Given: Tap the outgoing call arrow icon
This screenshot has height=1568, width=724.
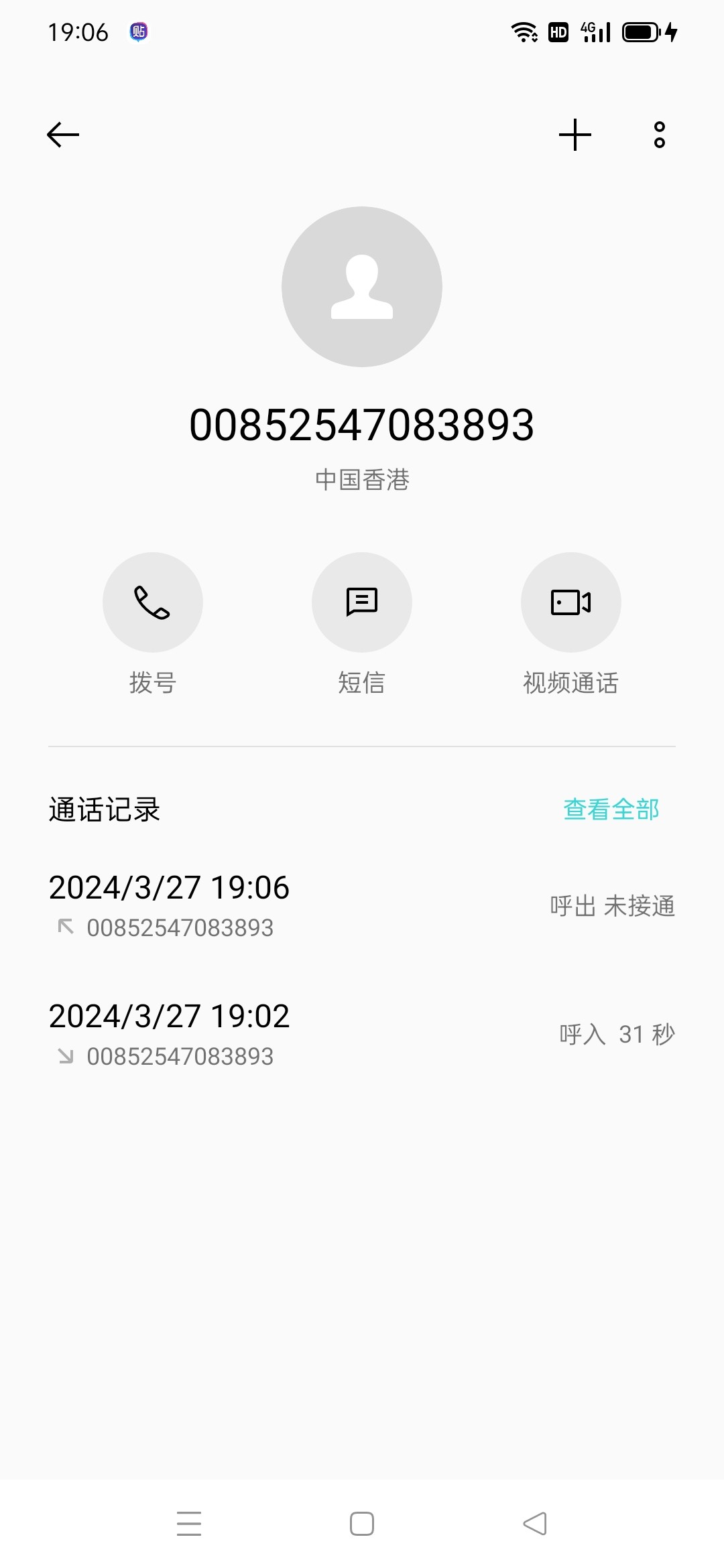Looking at the screenshot, I should pyautogui.click(x=65, y=926).
